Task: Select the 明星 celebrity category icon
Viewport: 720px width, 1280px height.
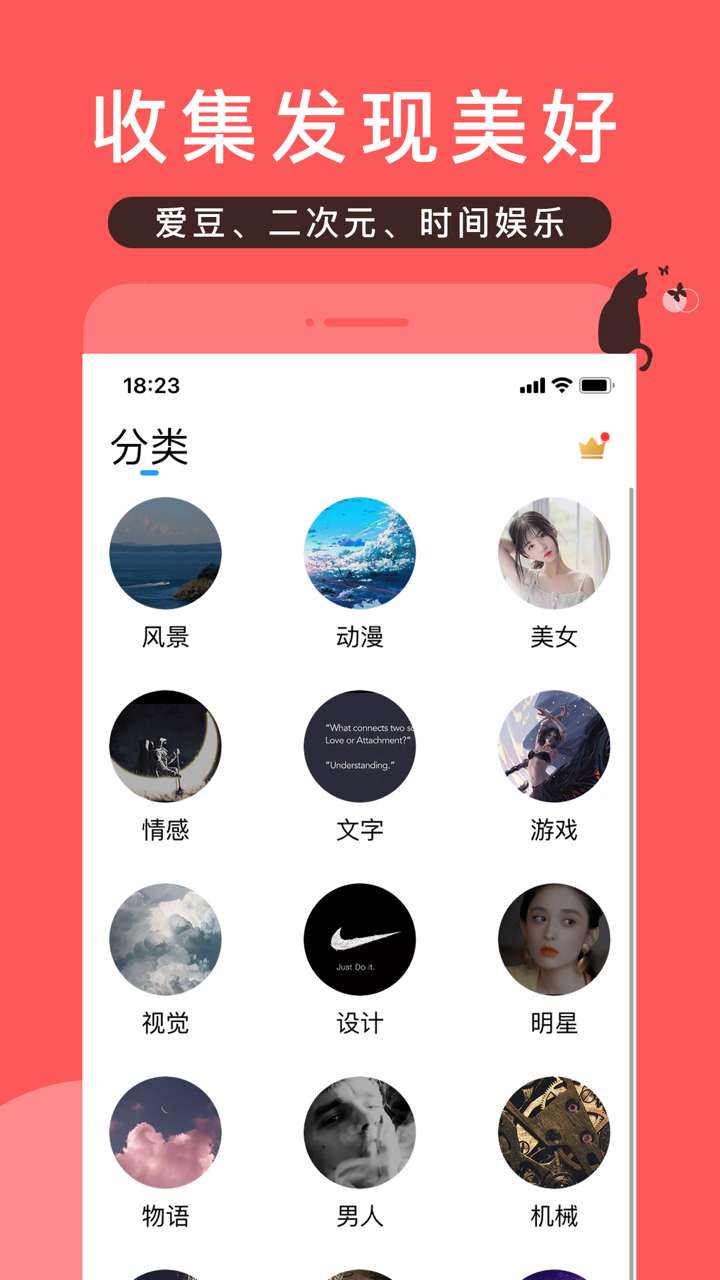Action: pyautogui.click(x=554, y=938)
